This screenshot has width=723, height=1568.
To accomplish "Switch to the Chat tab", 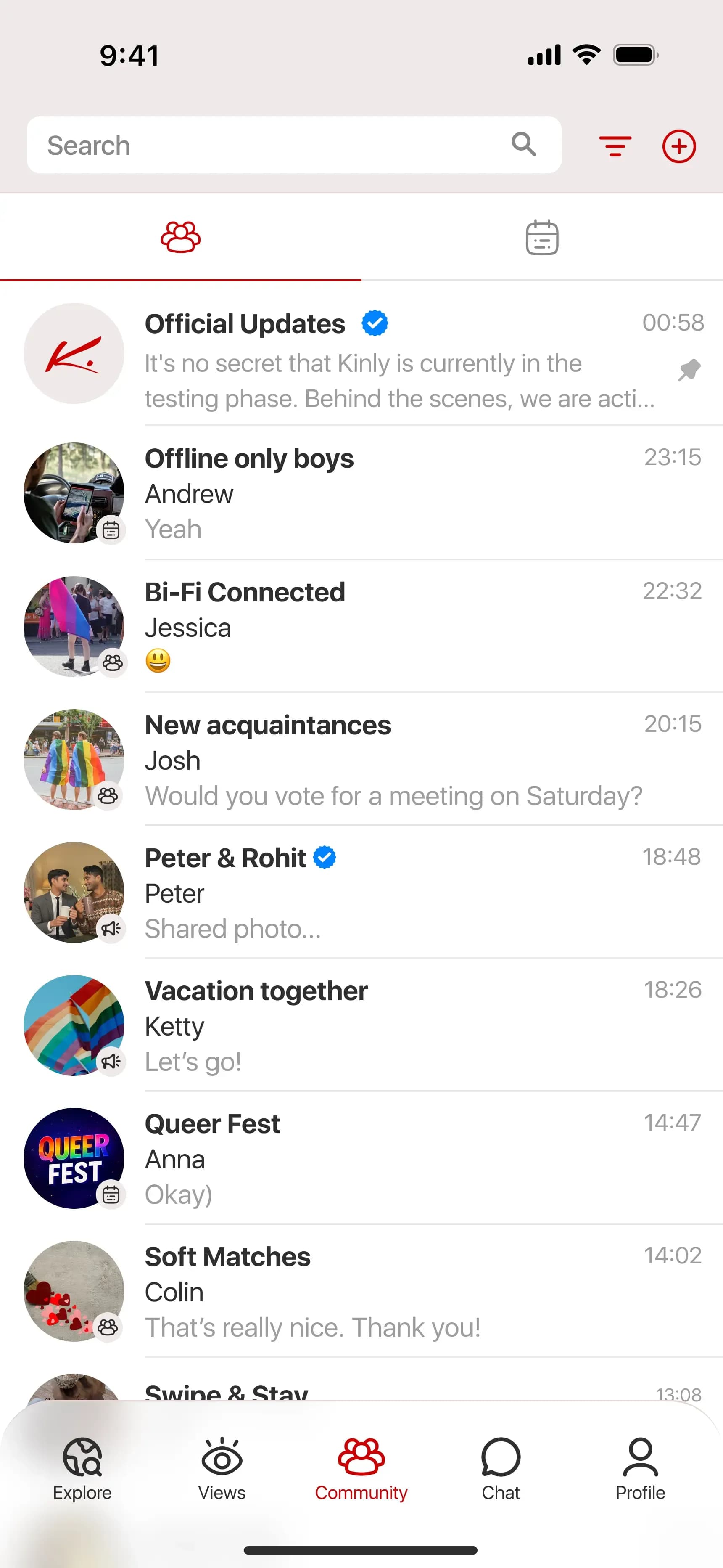I will tap(500, 1468).
